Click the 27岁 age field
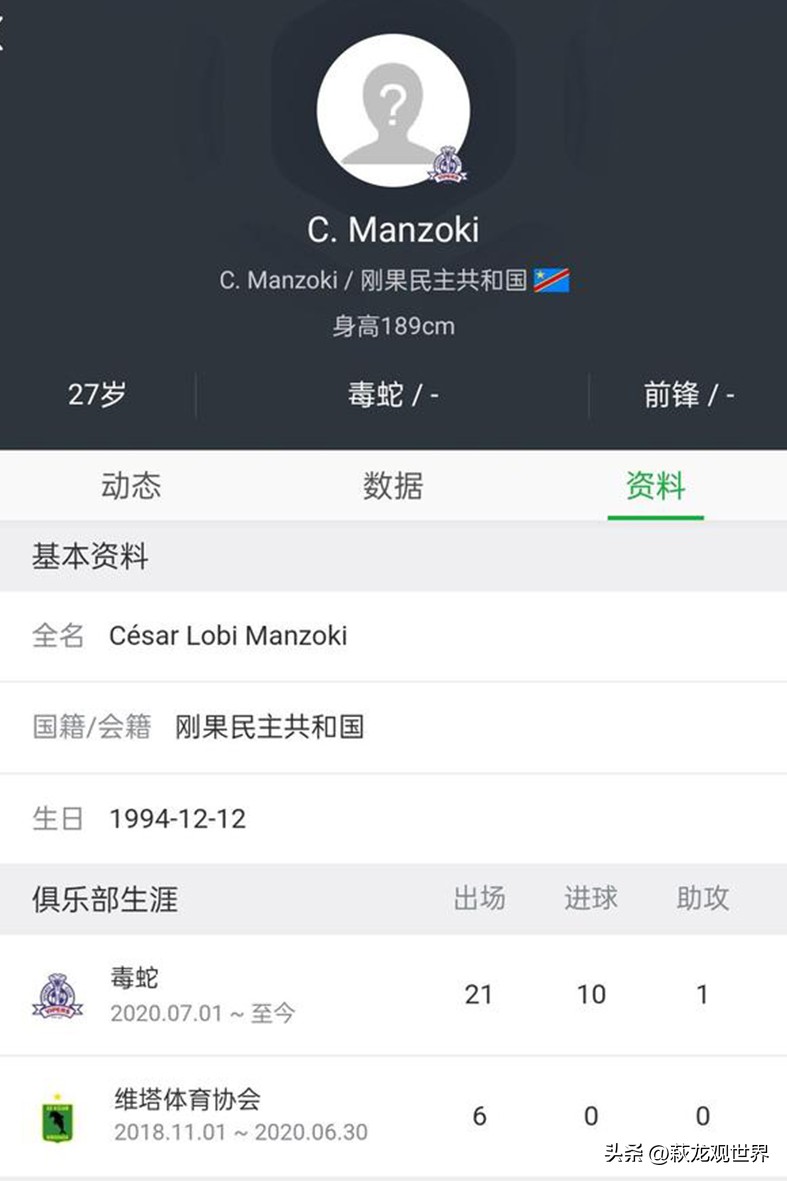The image size is (787, 1181). 98,392
